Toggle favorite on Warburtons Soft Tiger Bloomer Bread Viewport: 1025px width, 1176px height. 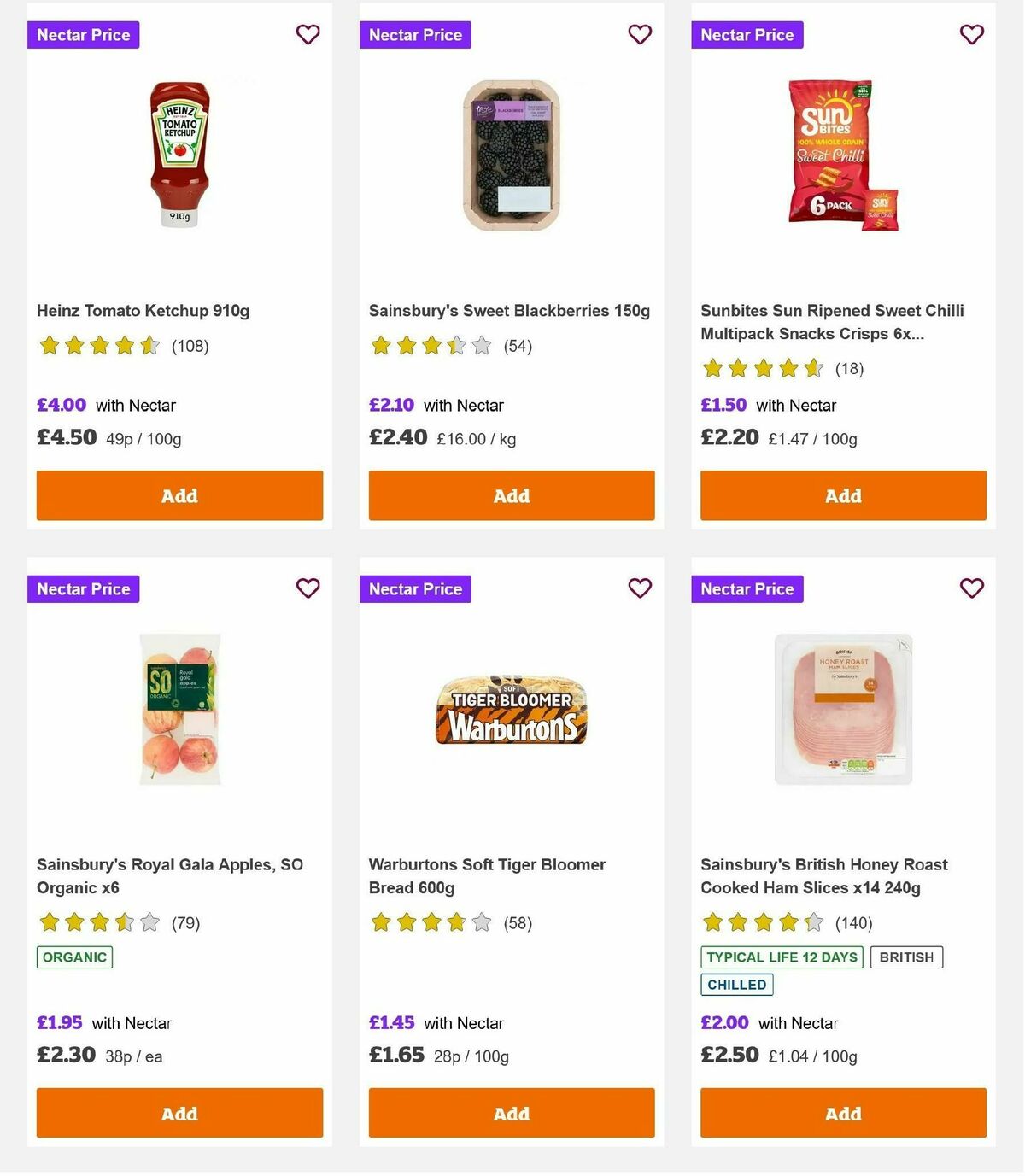(640, 588)
